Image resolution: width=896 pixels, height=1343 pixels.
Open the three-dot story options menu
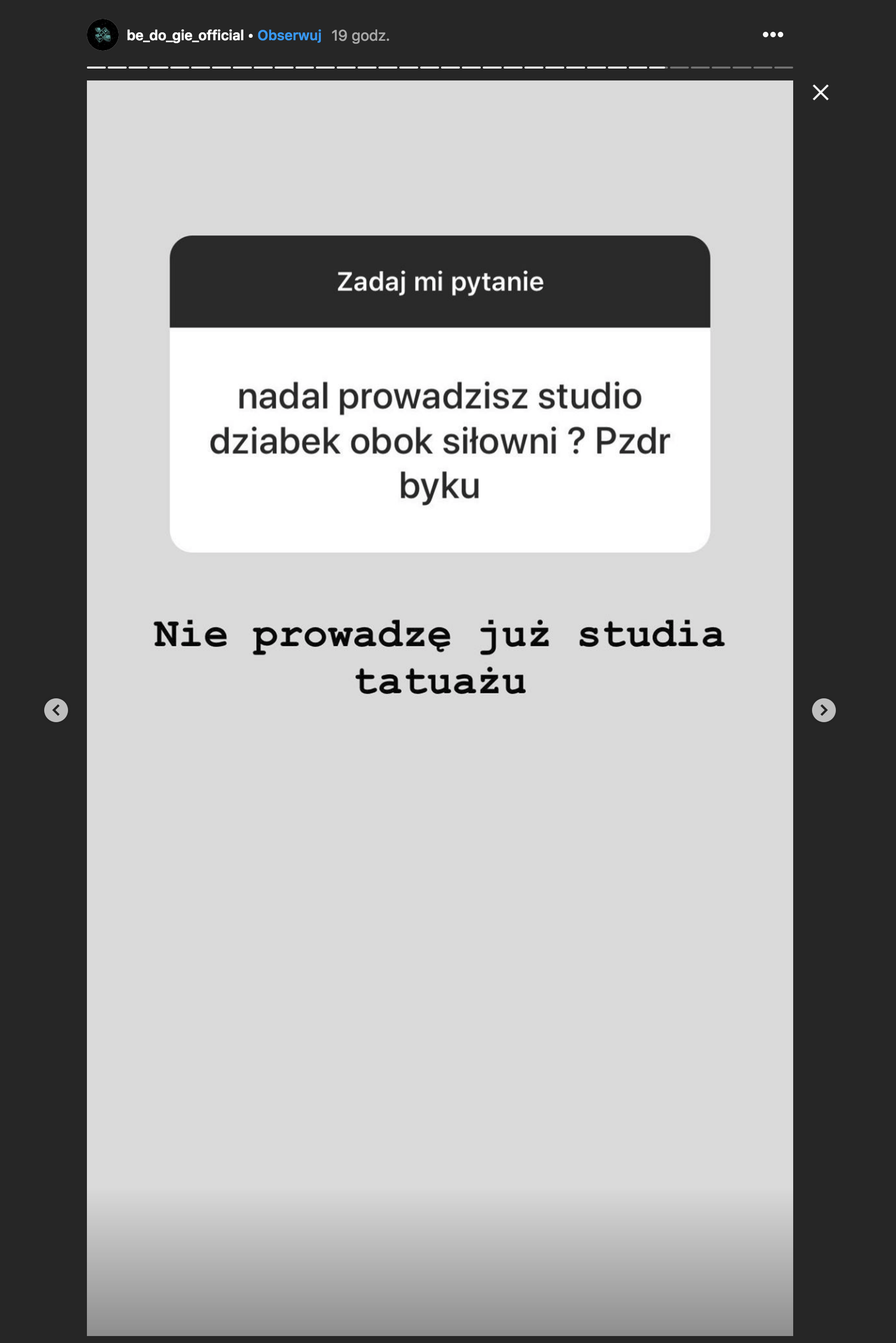tap(772, 35)
